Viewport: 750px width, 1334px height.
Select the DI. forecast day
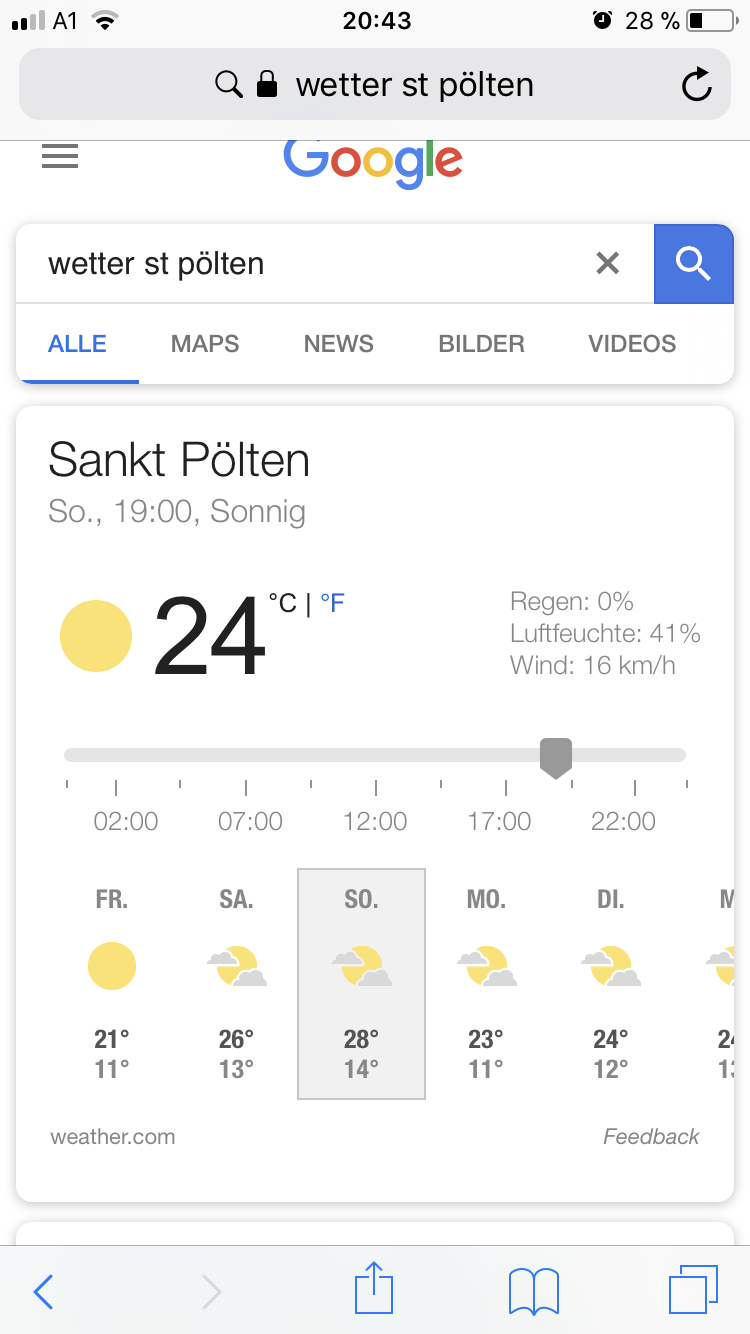click(x=611, y=984)
